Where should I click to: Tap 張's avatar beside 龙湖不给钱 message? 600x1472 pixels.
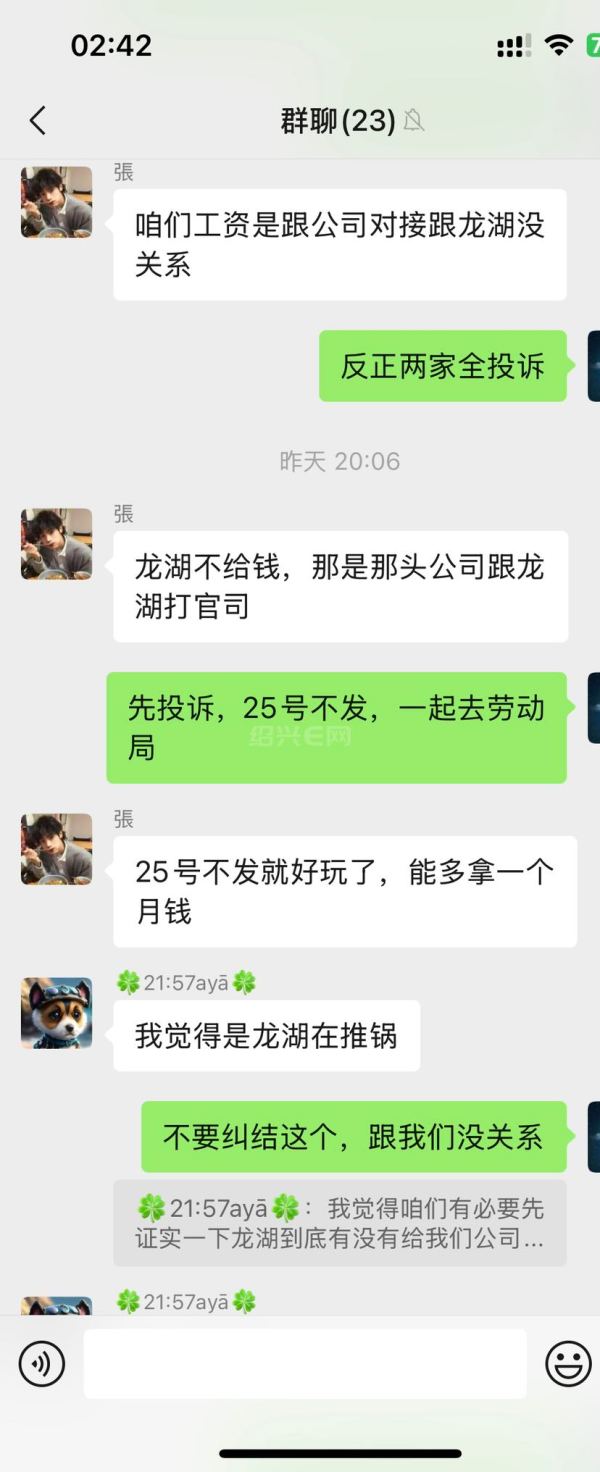[57, 544]
